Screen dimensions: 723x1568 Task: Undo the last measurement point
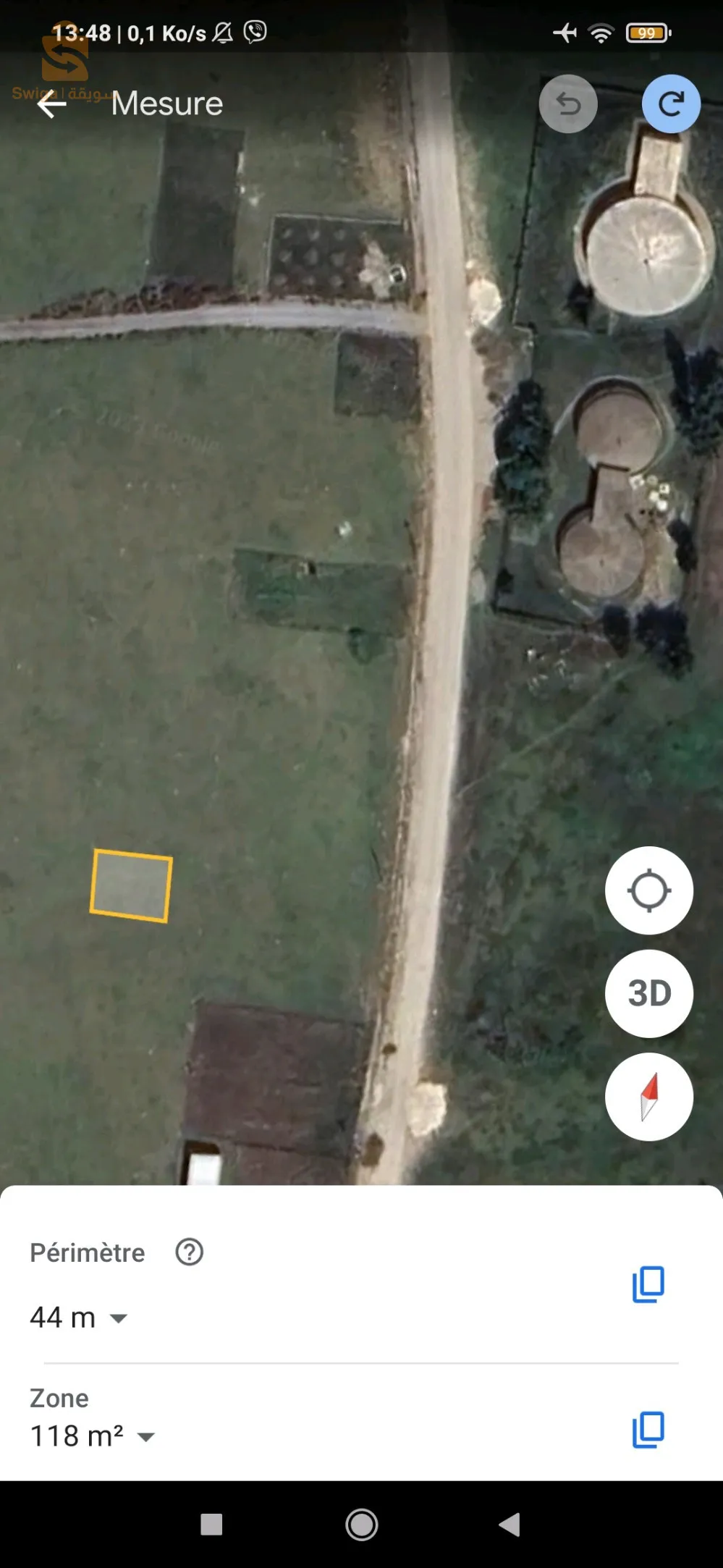(x=568, y=104)
